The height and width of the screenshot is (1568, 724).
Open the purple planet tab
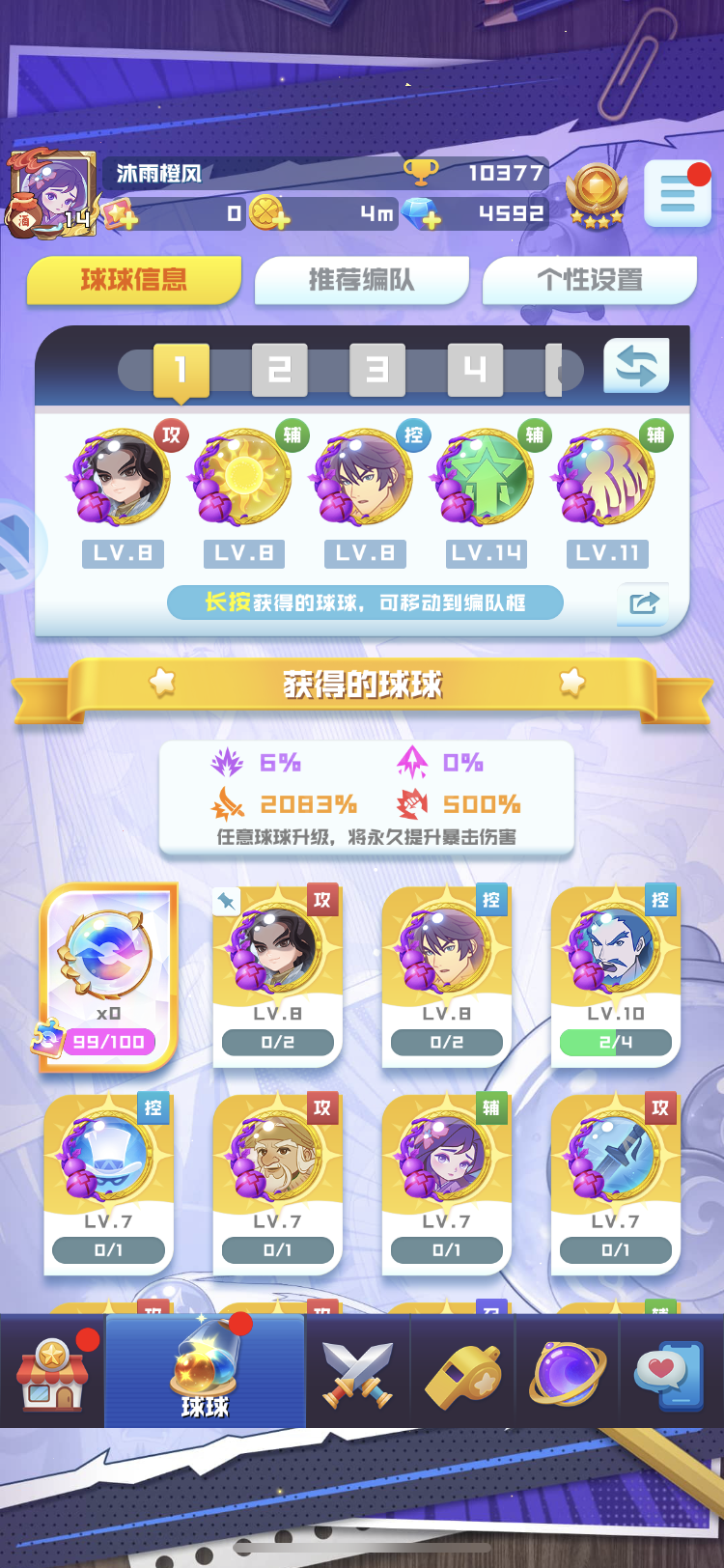click(568, 1372)
